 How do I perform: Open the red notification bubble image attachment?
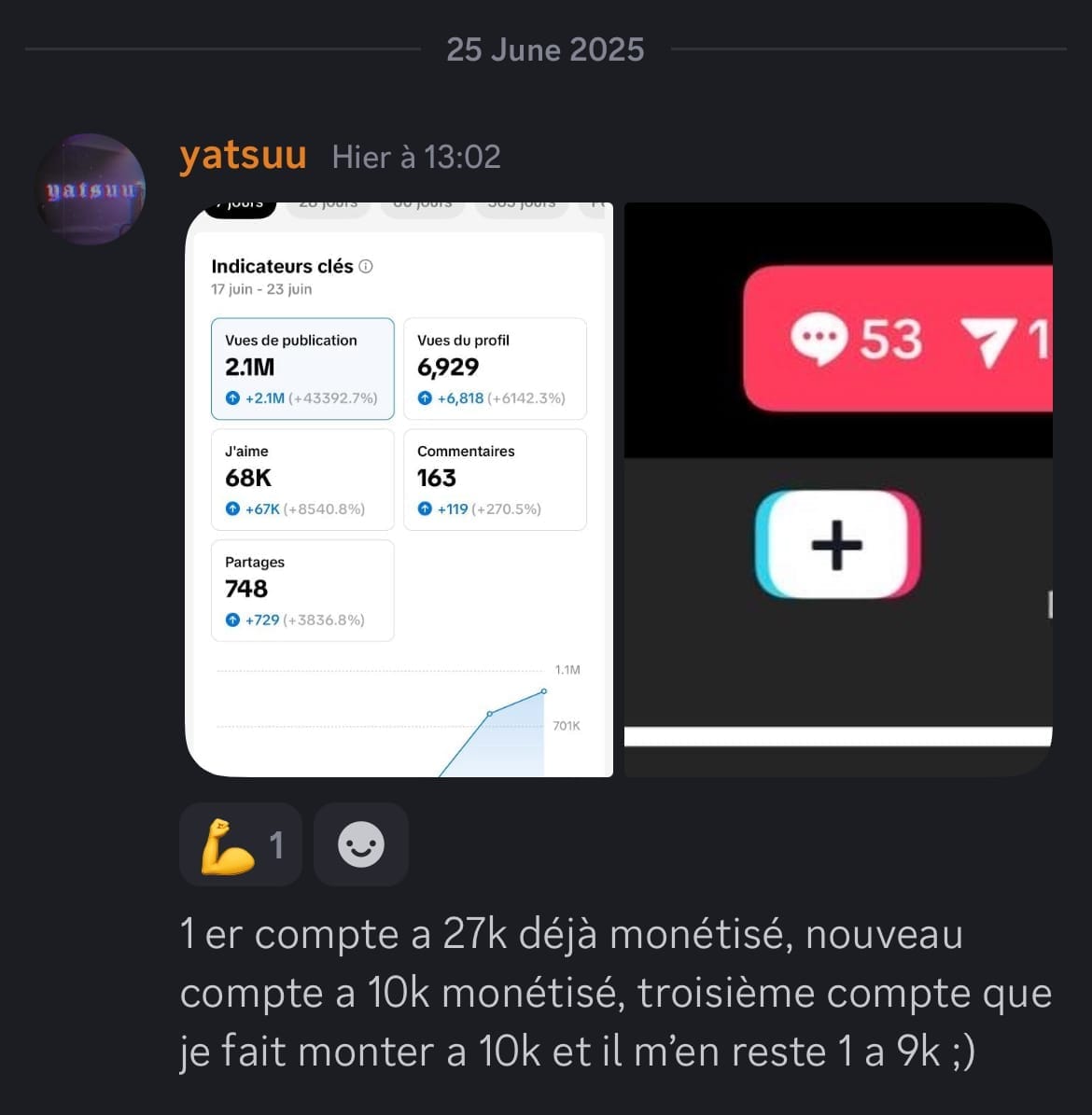(837, 490)
